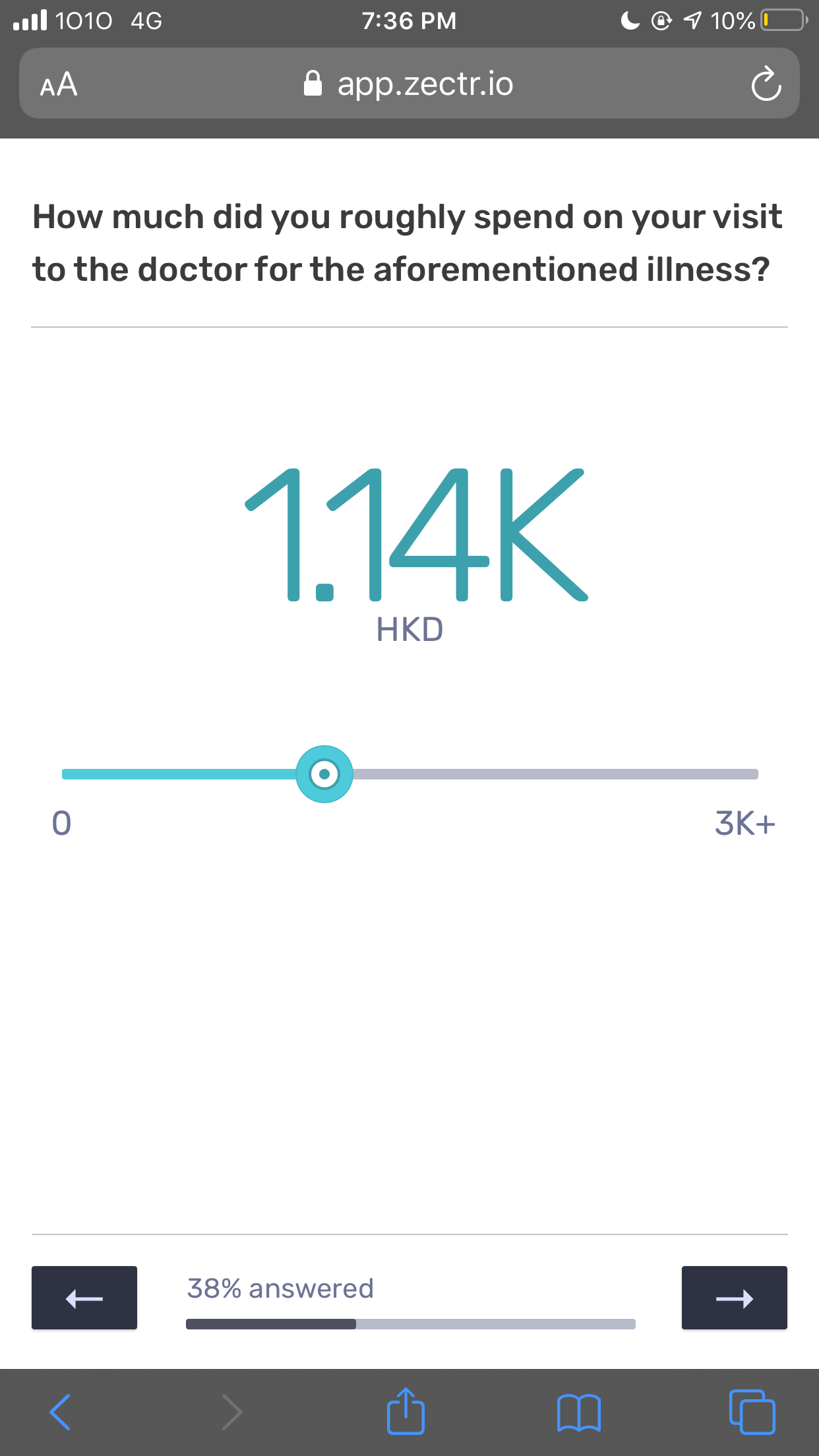The height and width of the screenshot is (1456, 819).
Task: Return to the previous survey question
Action: click(84, 1297)
